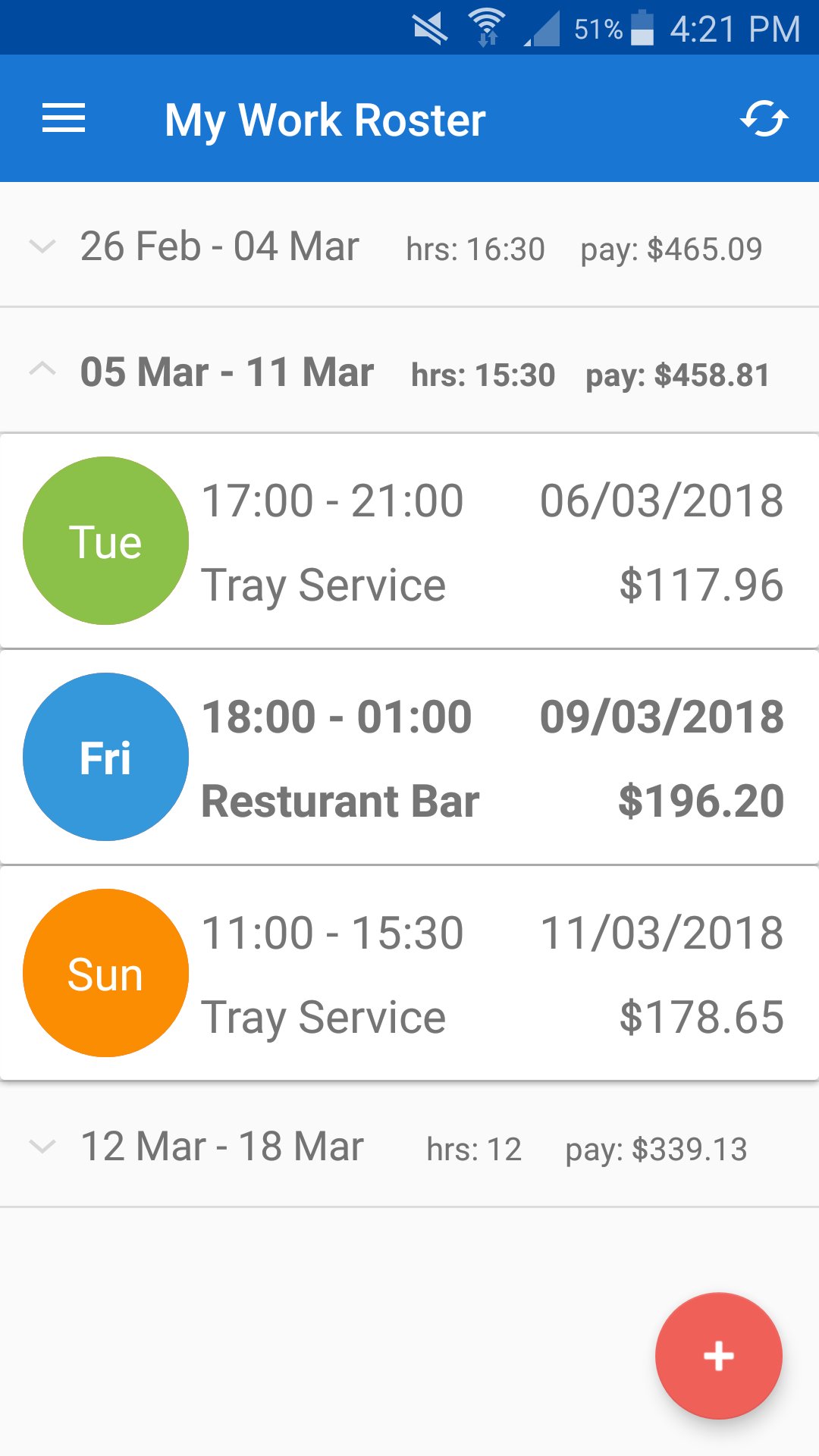
Task: Open the navigation drawer menu
Action: pyautogui.click(x=64, y=118)
